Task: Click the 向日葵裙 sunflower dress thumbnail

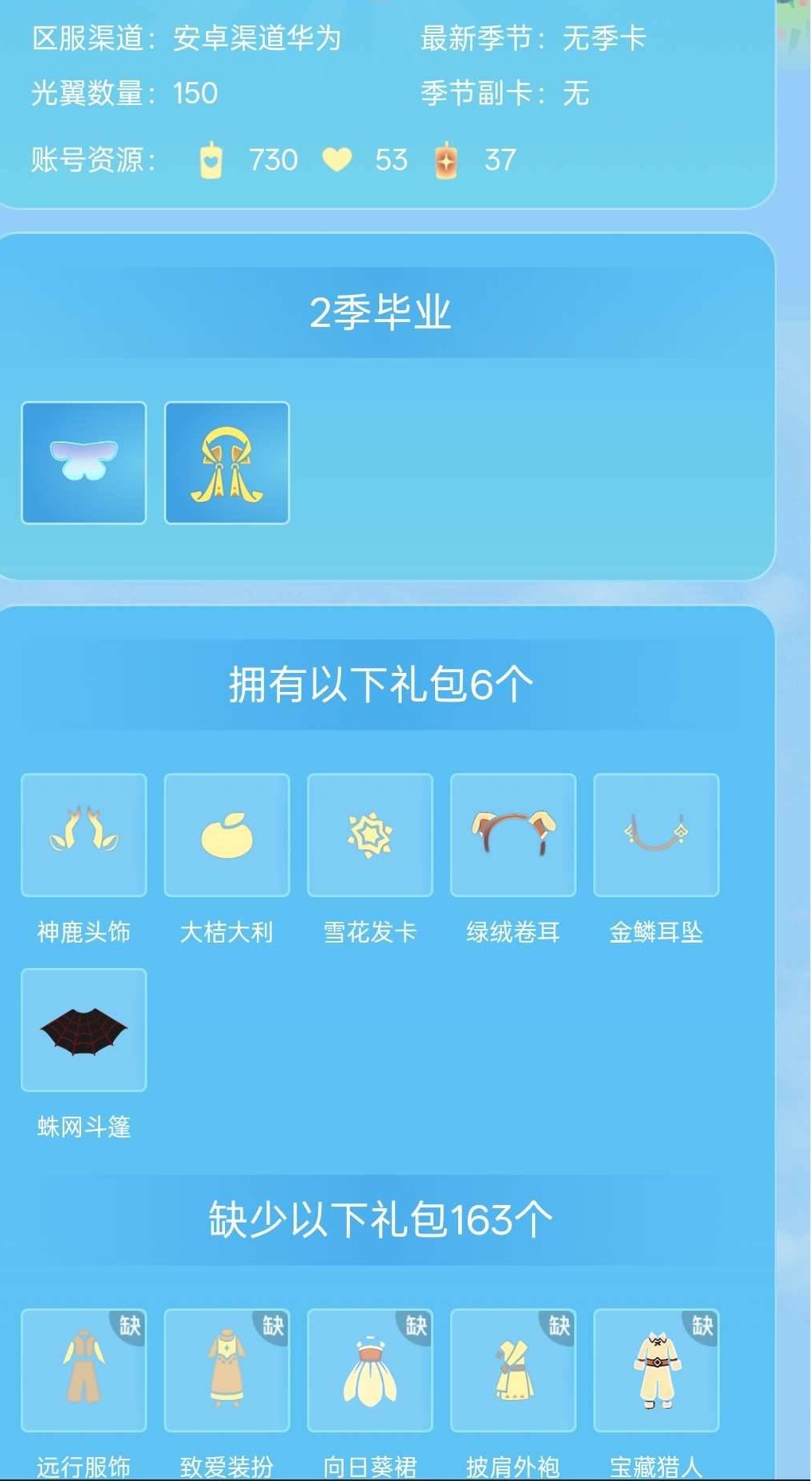Action: (370, 1370)
